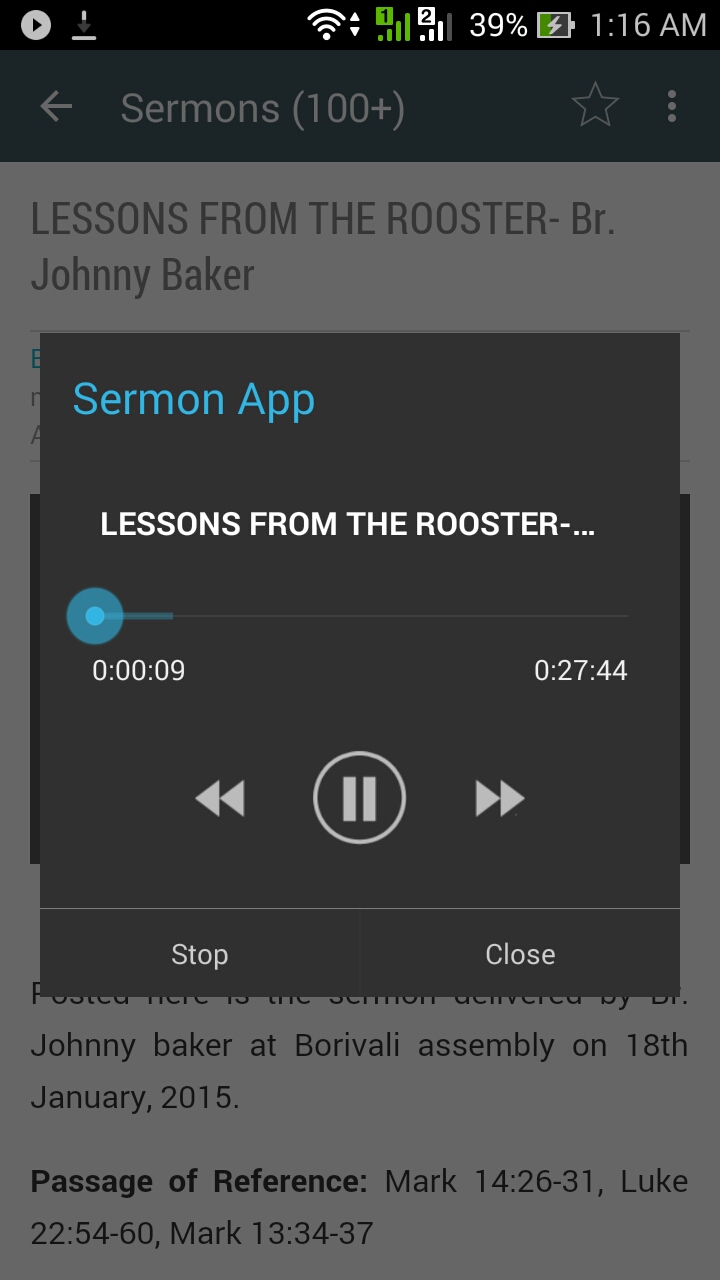Image resolution: width=720 pixels, height=1280 pixels.
Task: Tap the download icon in the notification bar
Action: point(85,24)
